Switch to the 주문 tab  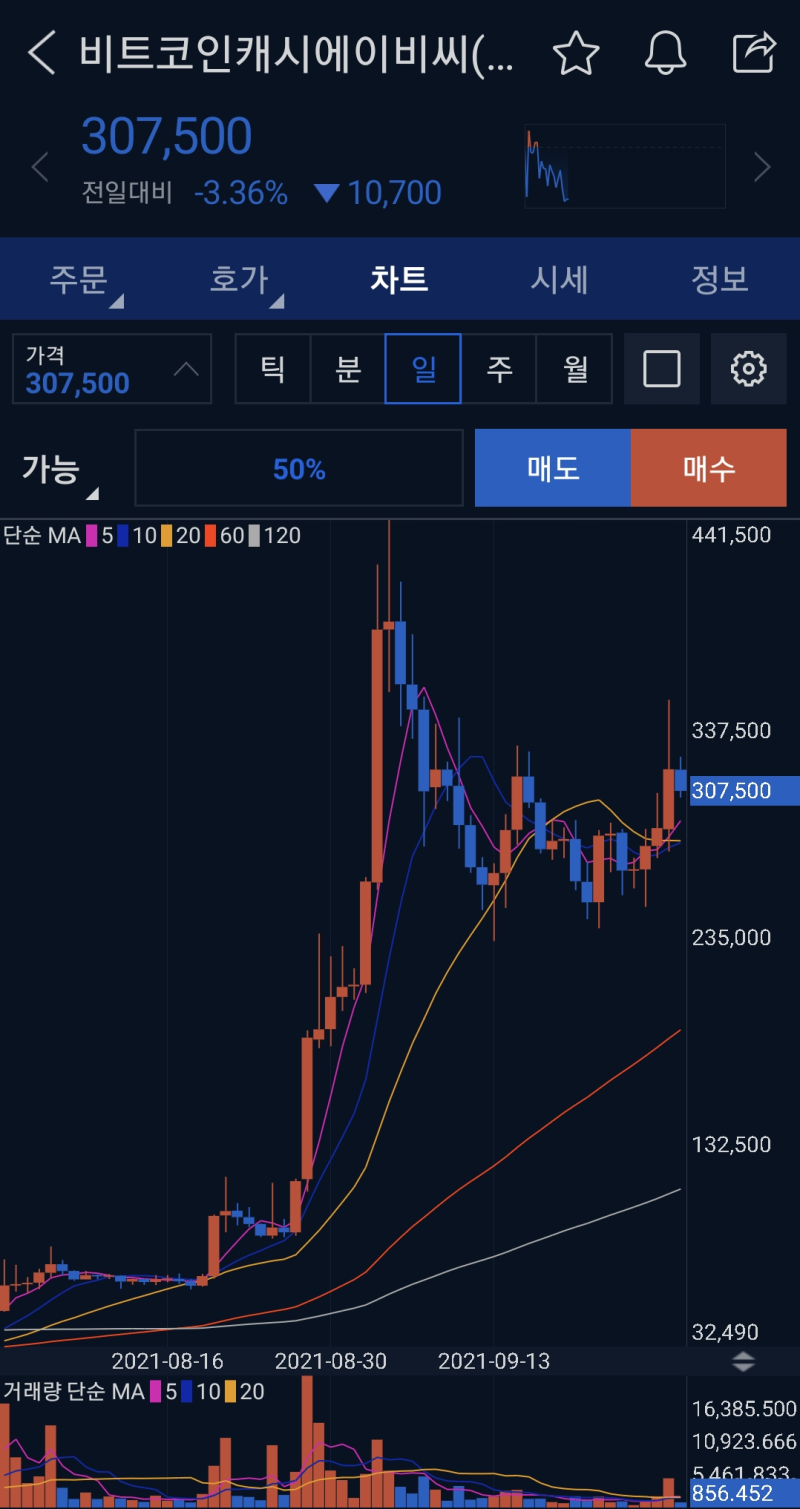point(80,279)
